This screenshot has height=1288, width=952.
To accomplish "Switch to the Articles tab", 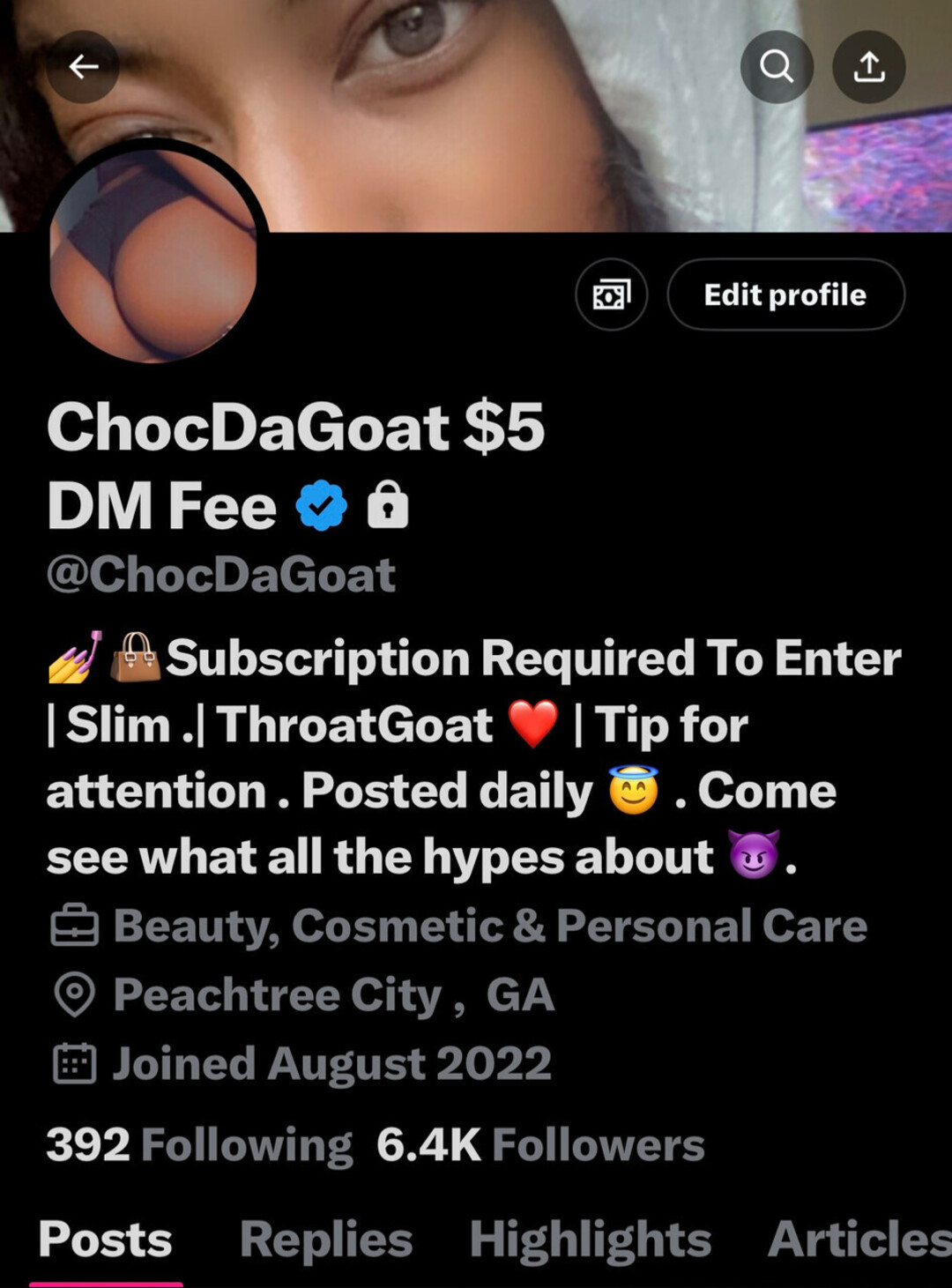I will 859,1239.
